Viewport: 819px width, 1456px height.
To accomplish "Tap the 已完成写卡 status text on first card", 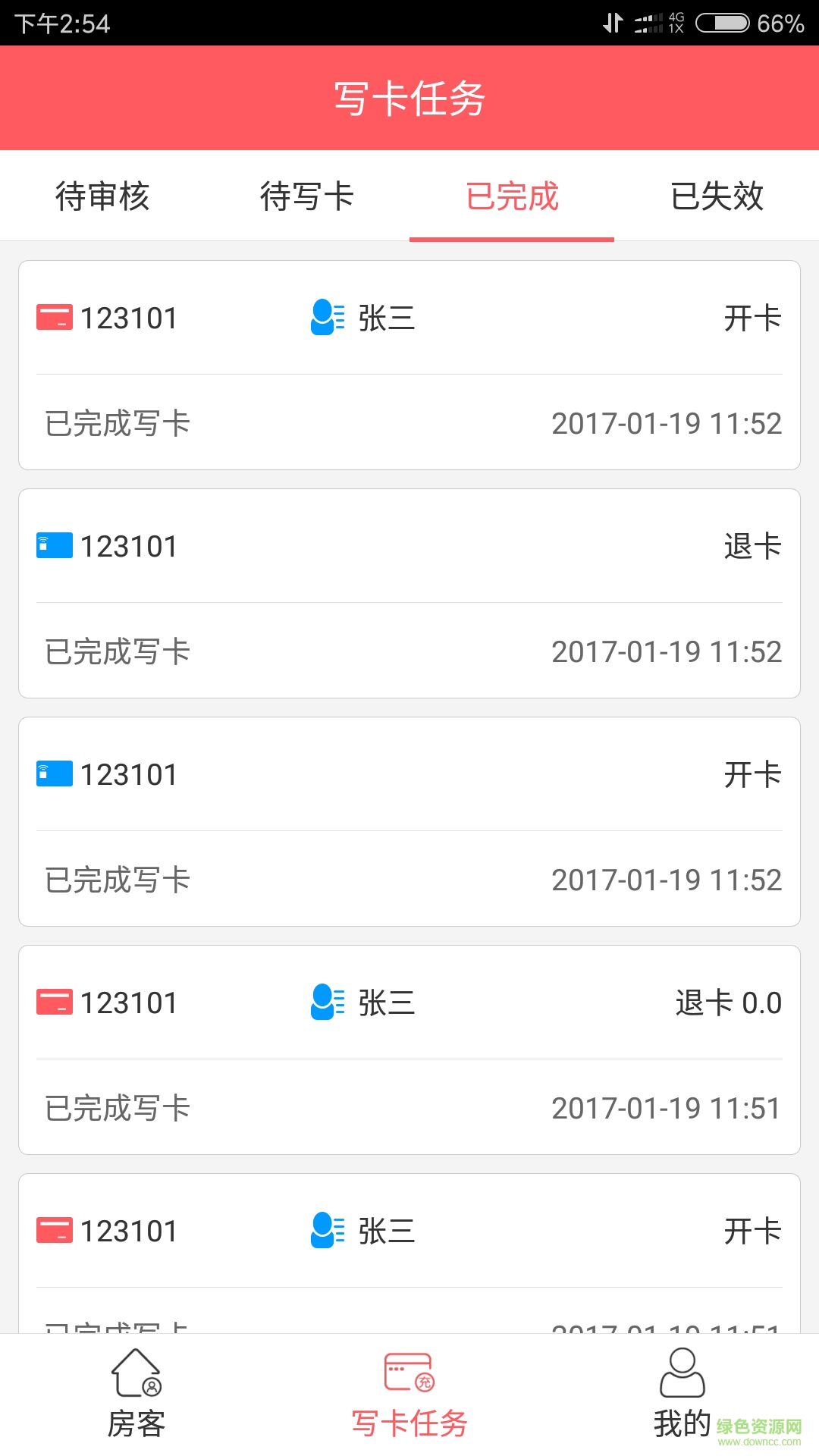I will 114,423.
